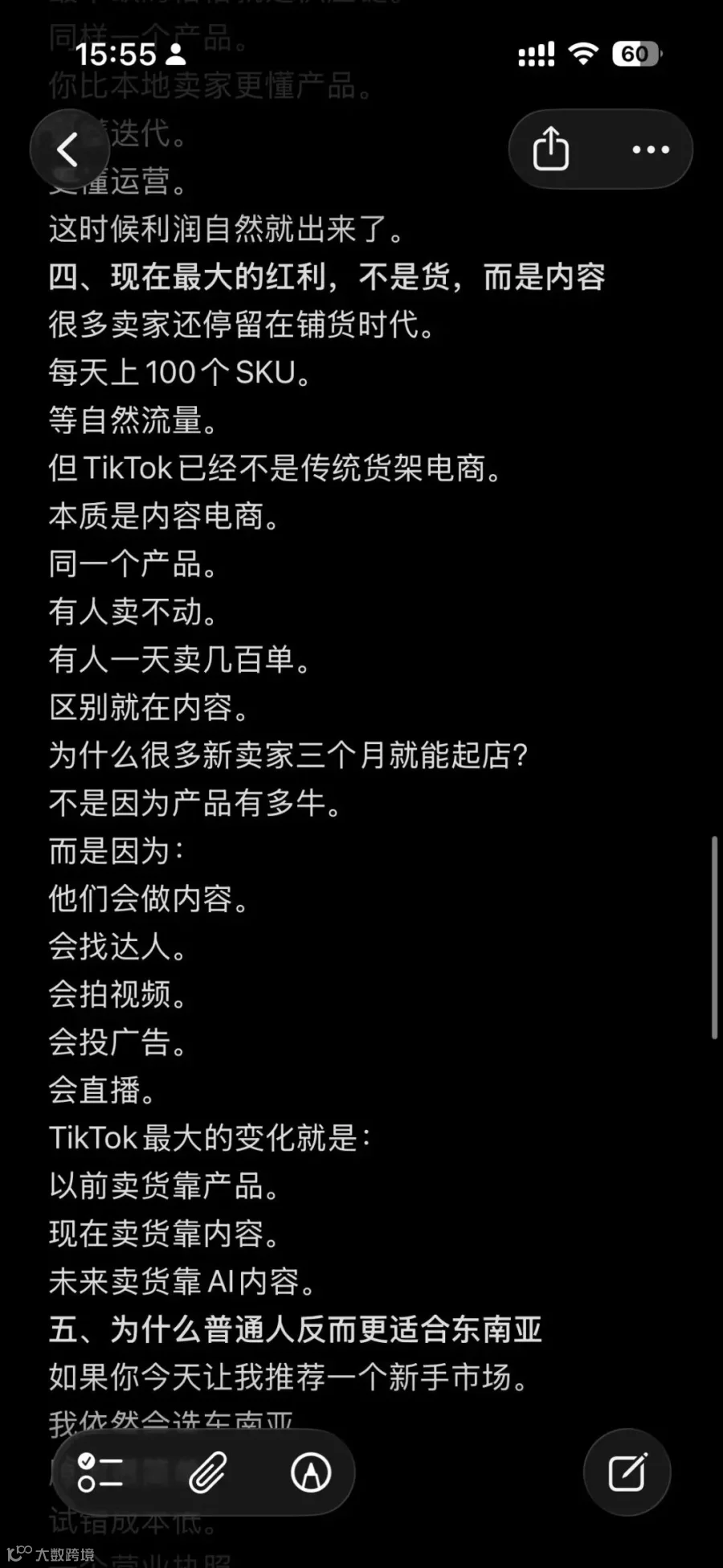Open the markup pen tool

[311, 1472]
